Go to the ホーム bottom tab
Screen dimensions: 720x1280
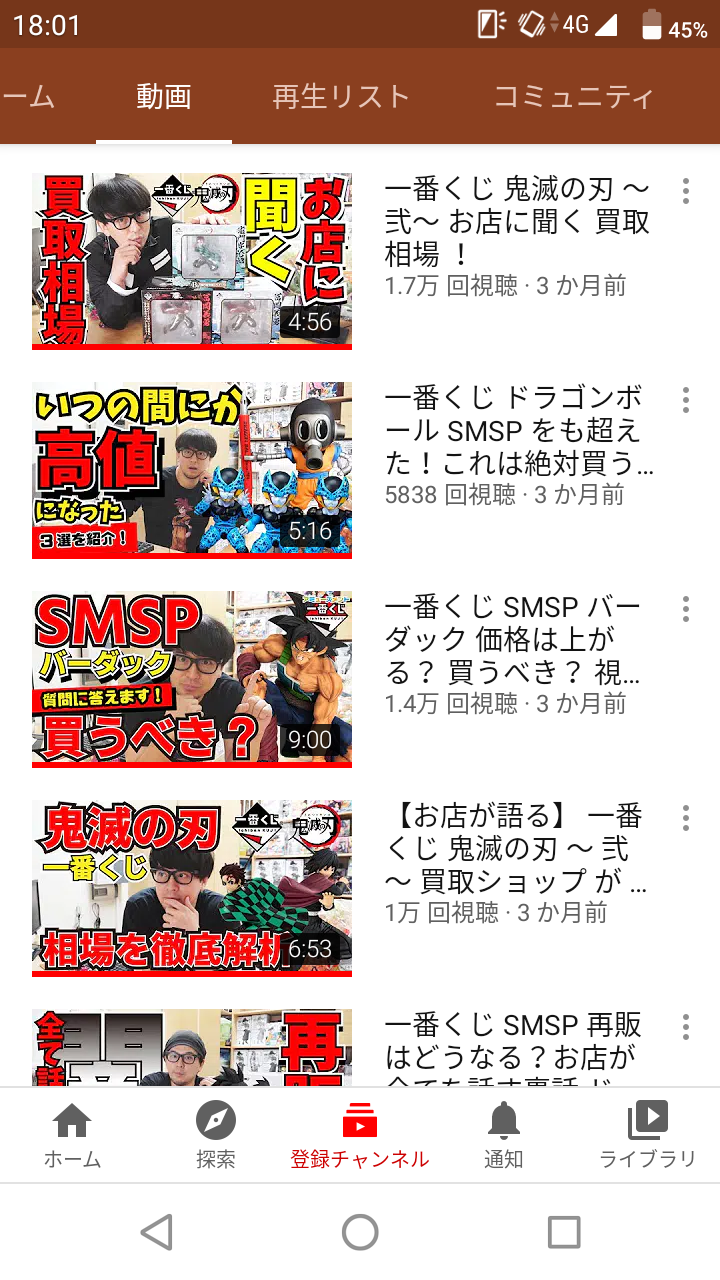(72, 1136)
